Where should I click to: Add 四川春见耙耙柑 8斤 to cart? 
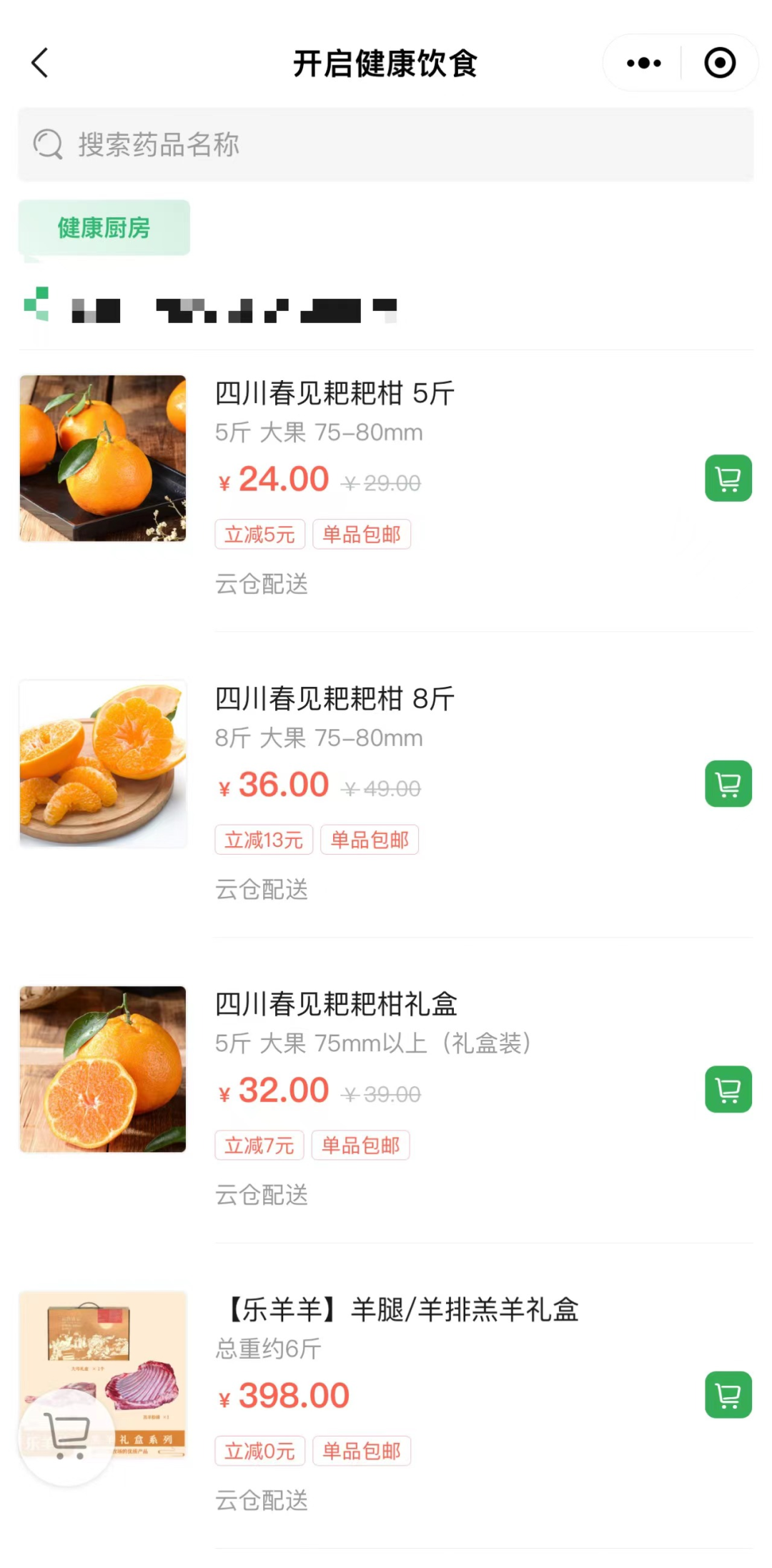728,784
